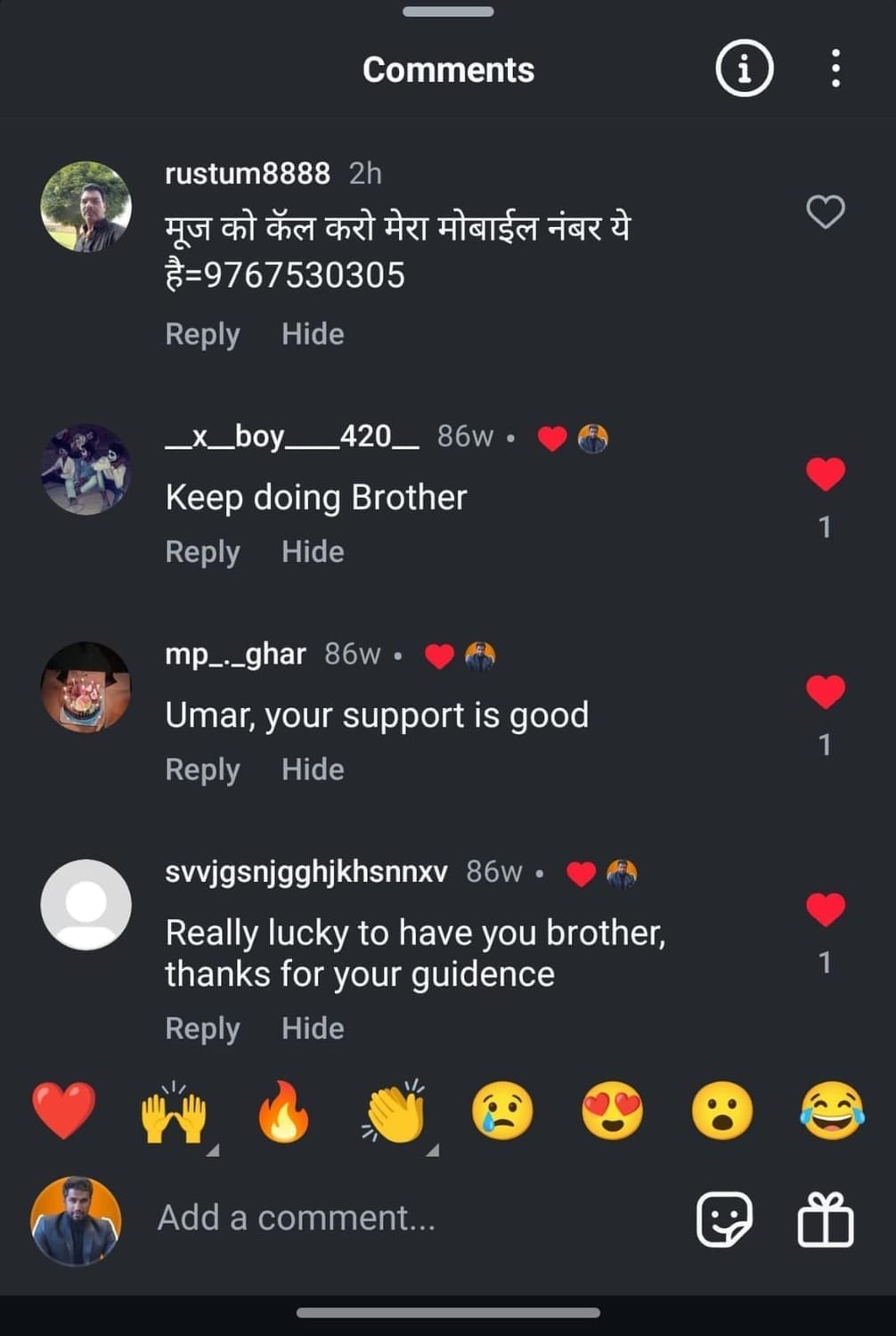
Task: Hide the comment from rustum8888
Action: [x=313, y=335]
